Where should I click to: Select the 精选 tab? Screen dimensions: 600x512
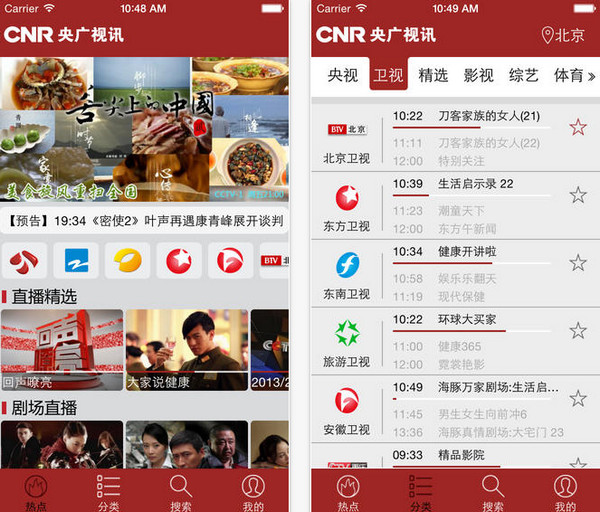433,75
